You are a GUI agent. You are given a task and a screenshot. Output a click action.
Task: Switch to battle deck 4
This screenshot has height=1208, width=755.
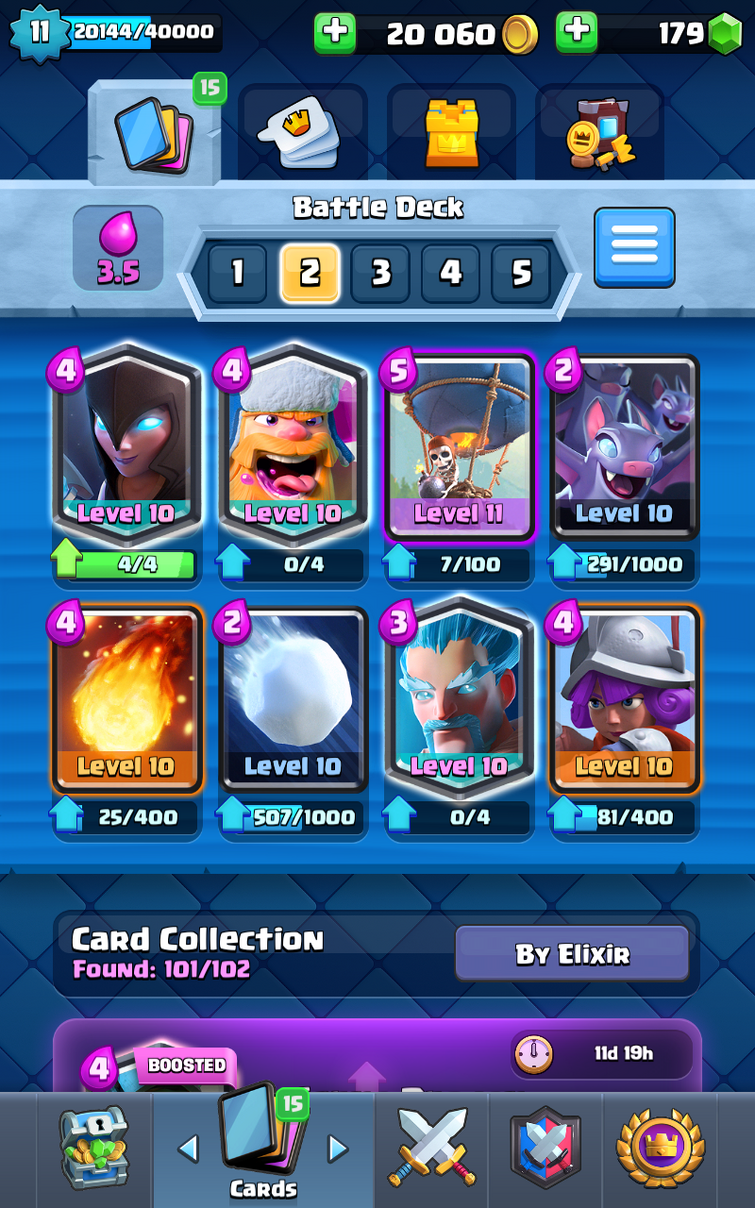click(x=450, y=273)
